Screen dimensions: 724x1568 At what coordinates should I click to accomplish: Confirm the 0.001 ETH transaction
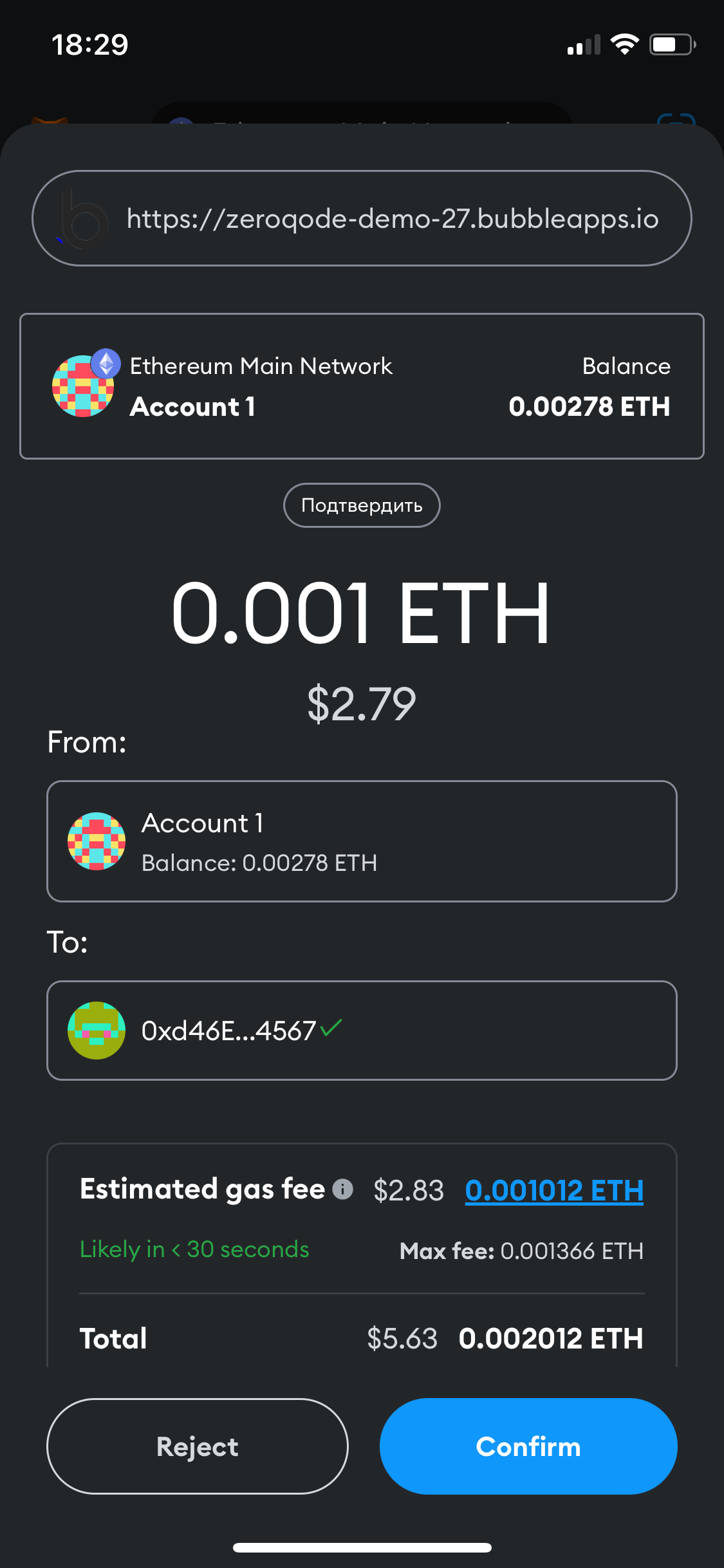coord(528,1446)
